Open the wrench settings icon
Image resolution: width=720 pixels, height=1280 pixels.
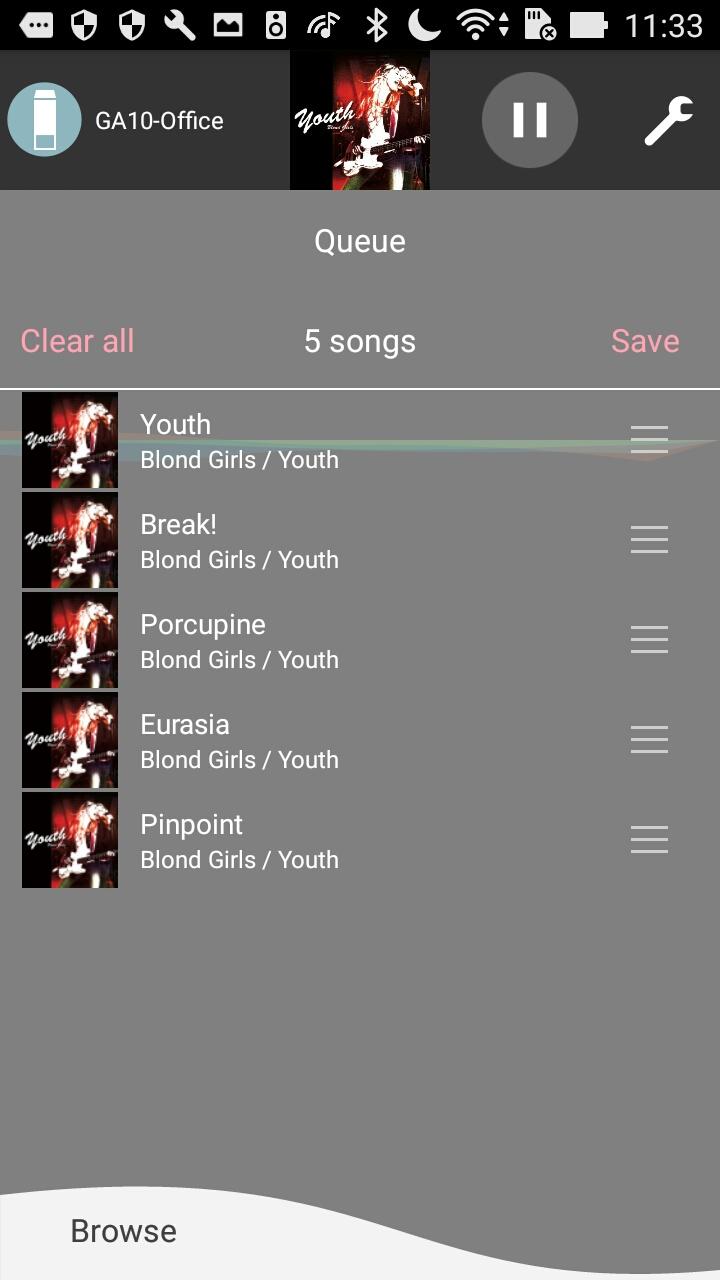(668, 121)
